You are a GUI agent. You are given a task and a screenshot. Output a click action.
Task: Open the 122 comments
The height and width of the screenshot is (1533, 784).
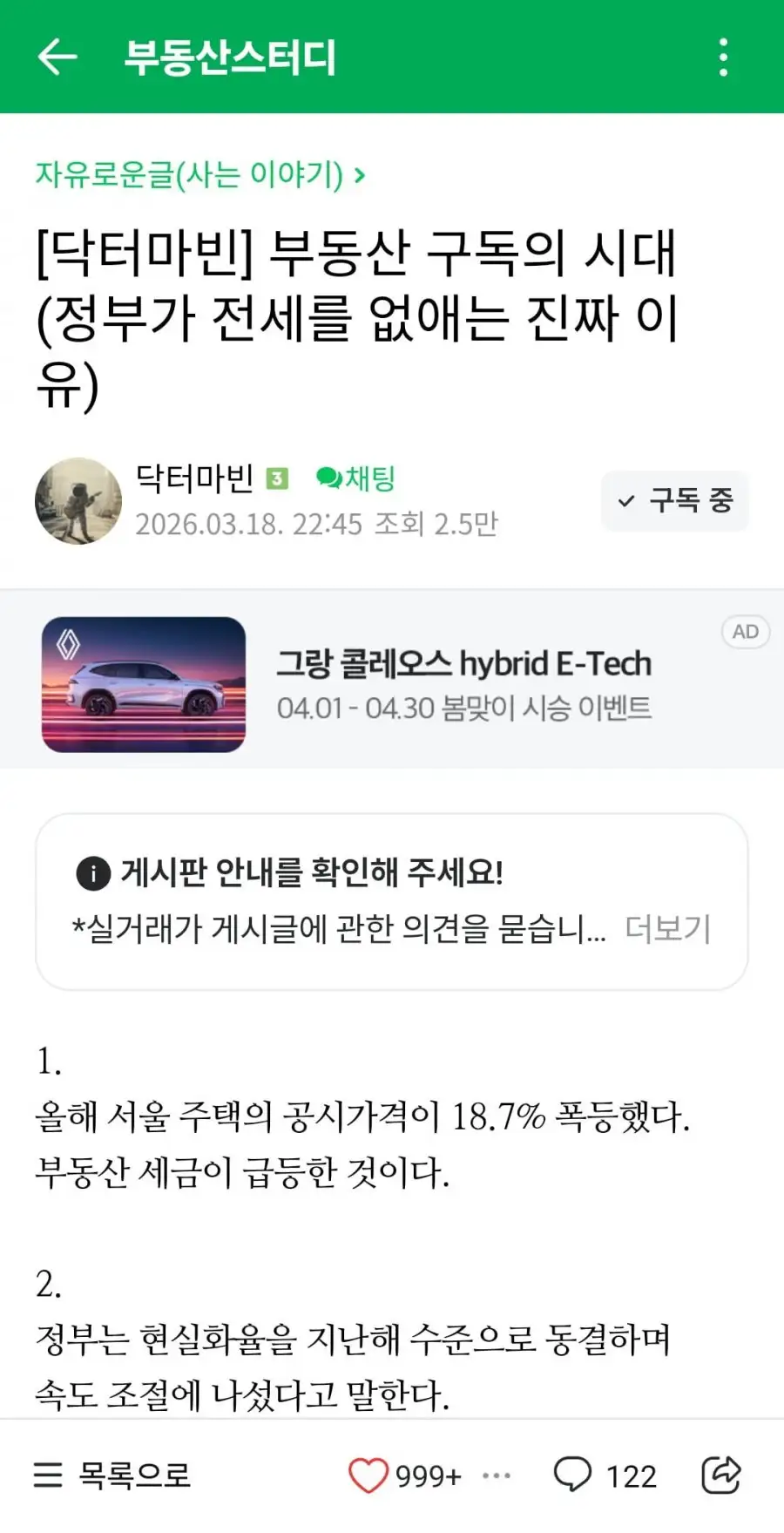pos(605,1475)
